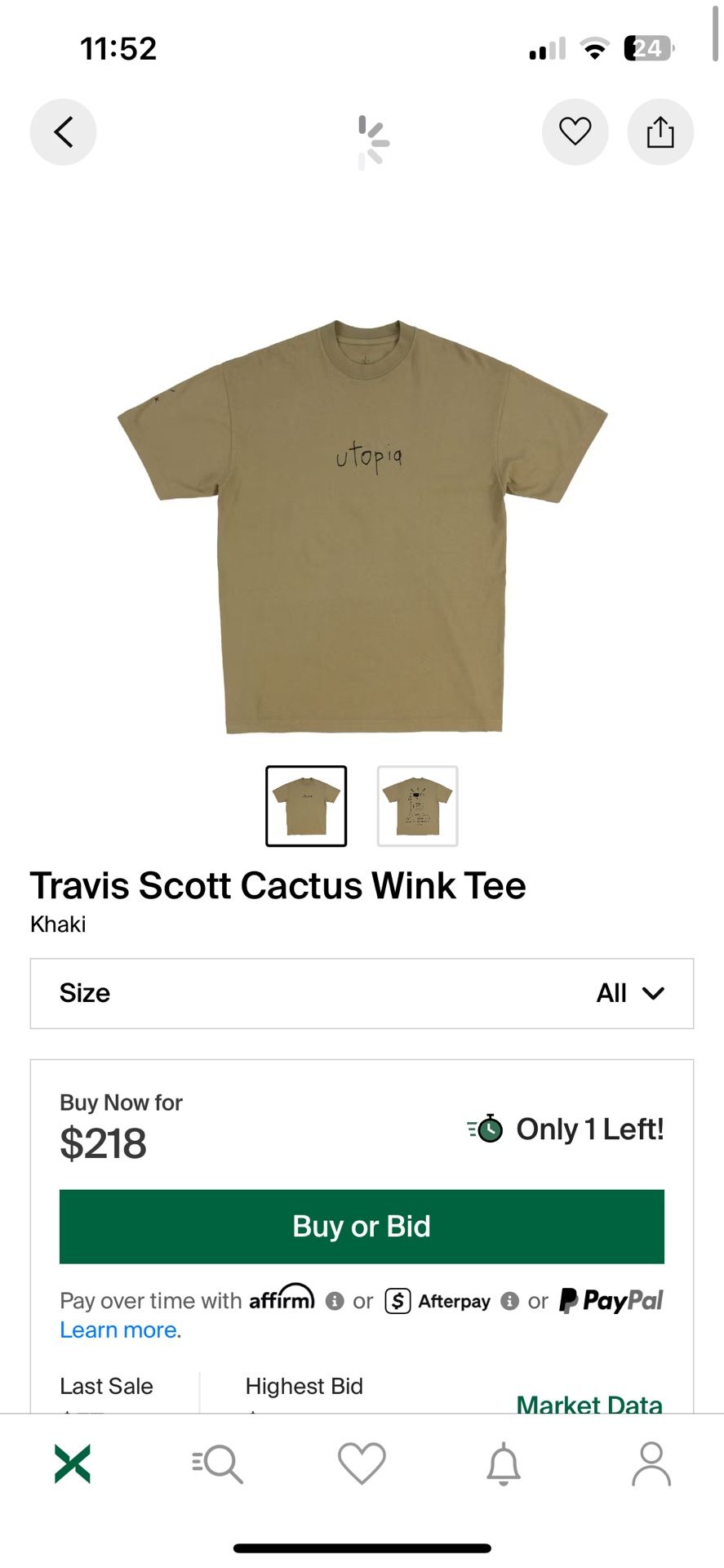Open Market Data

(589, 1403)
